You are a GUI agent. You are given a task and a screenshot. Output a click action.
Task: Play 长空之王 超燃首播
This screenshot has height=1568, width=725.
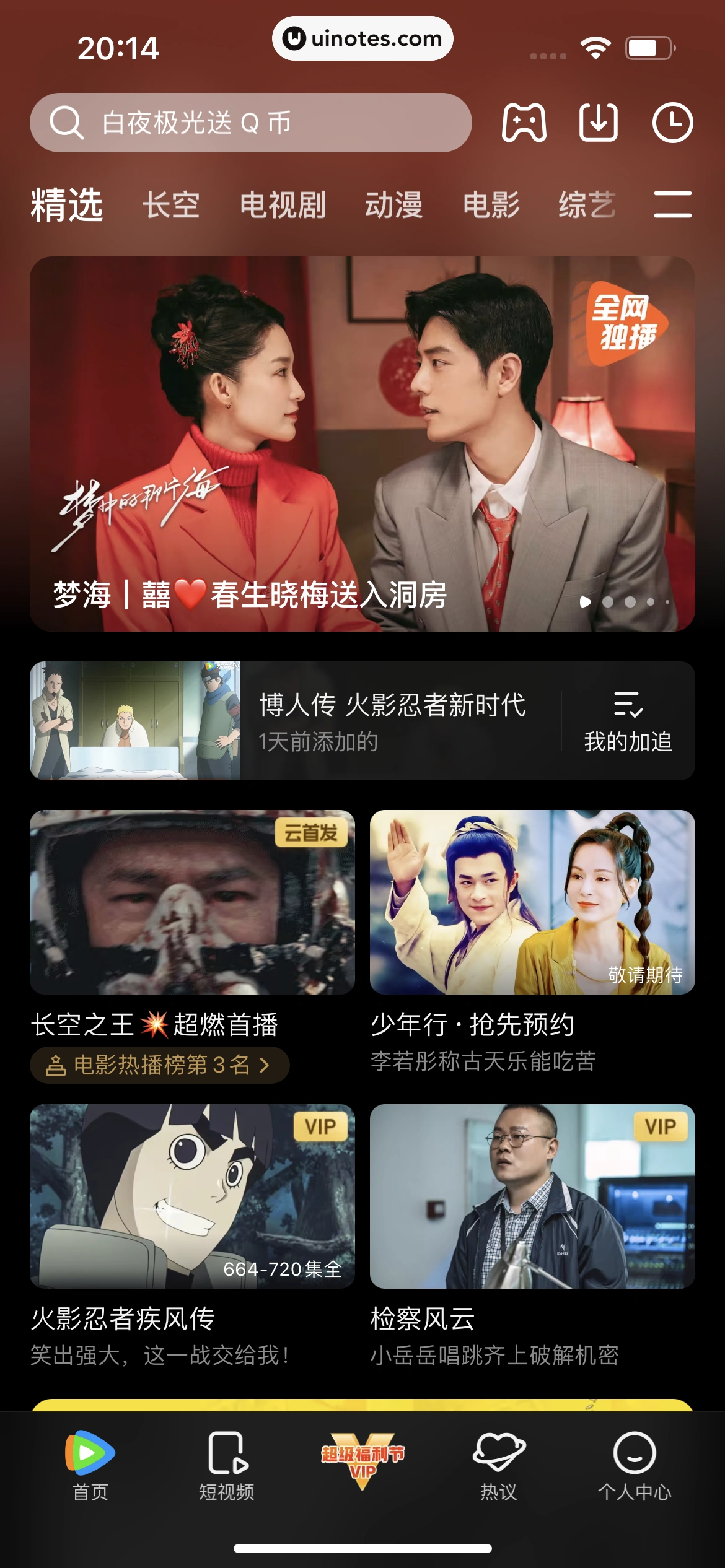[x=192, y=902]
